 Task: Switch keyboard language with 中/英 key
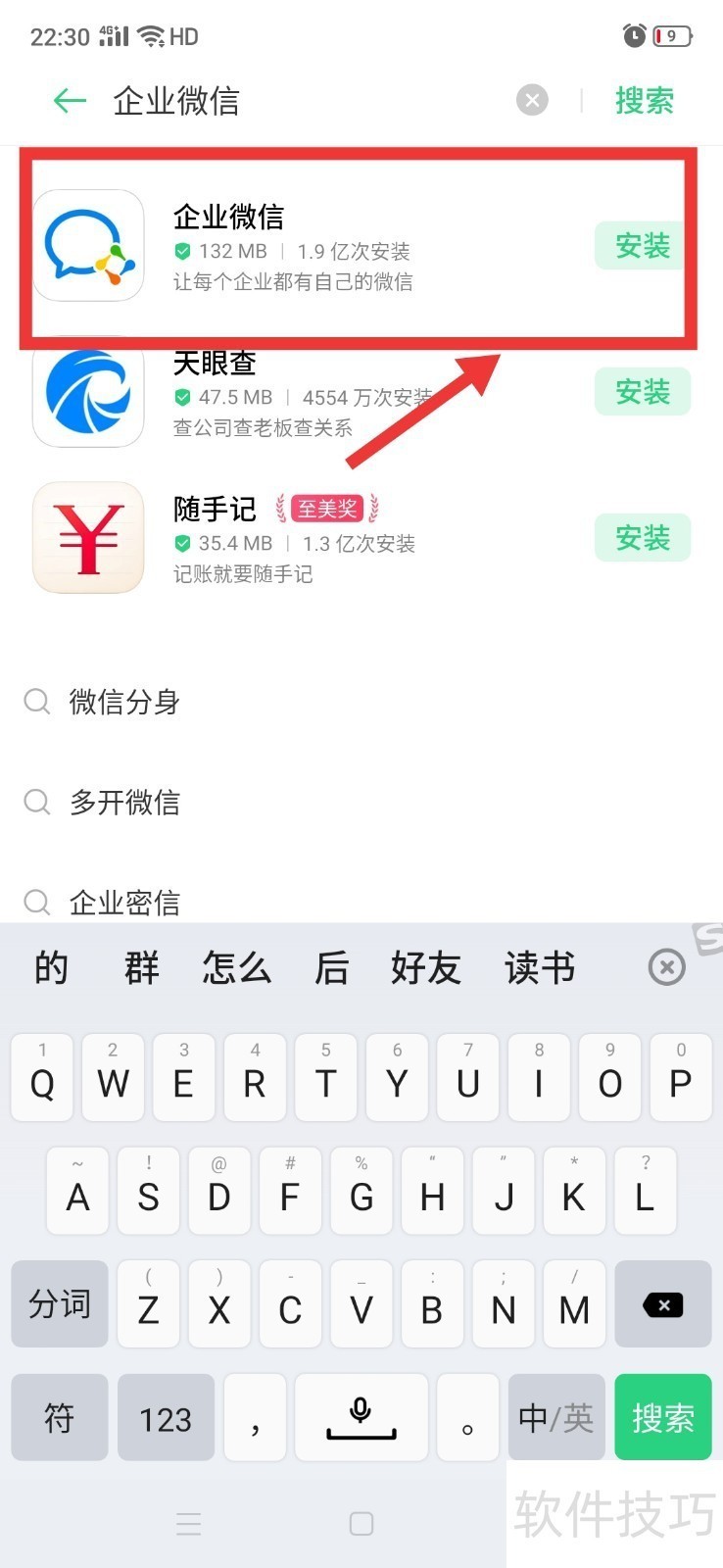(555, 1417)
